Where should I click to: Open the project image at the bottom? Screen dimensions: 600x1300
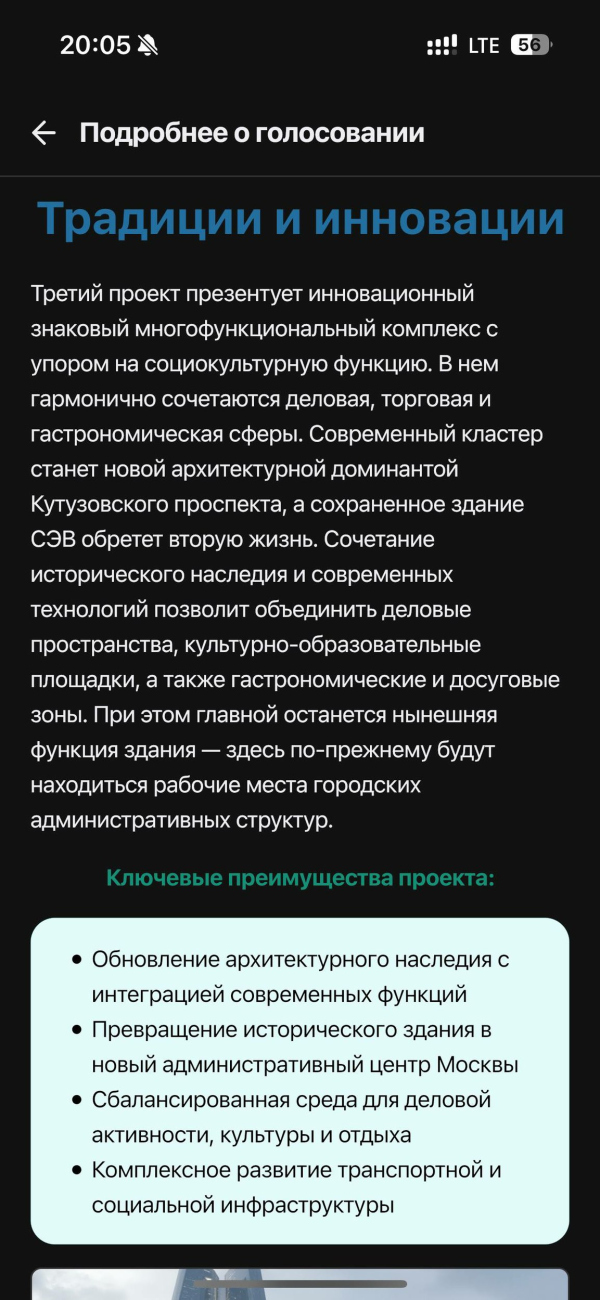300,1284
